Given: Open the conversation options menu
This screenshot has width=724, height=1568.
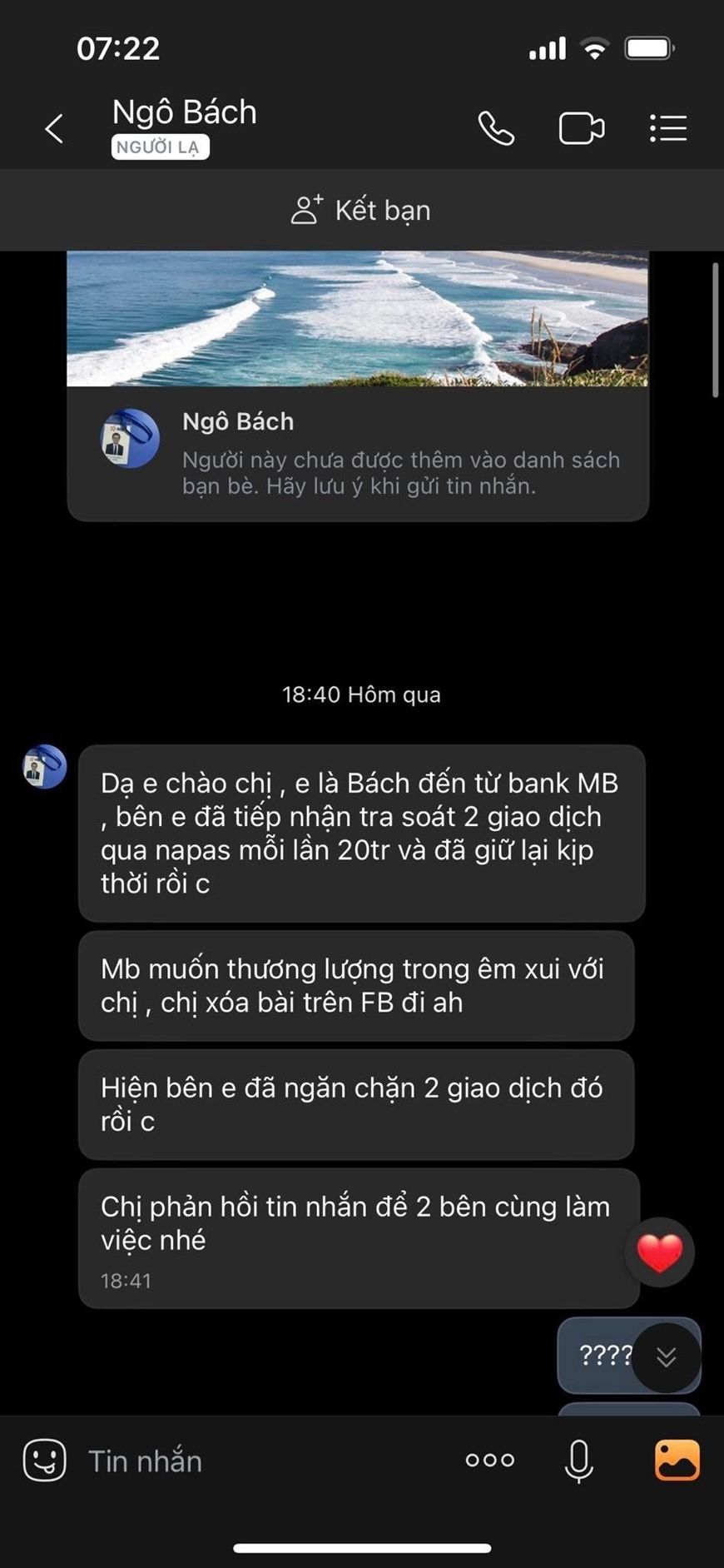Looking at the screenshot, I should click(667, 129).
